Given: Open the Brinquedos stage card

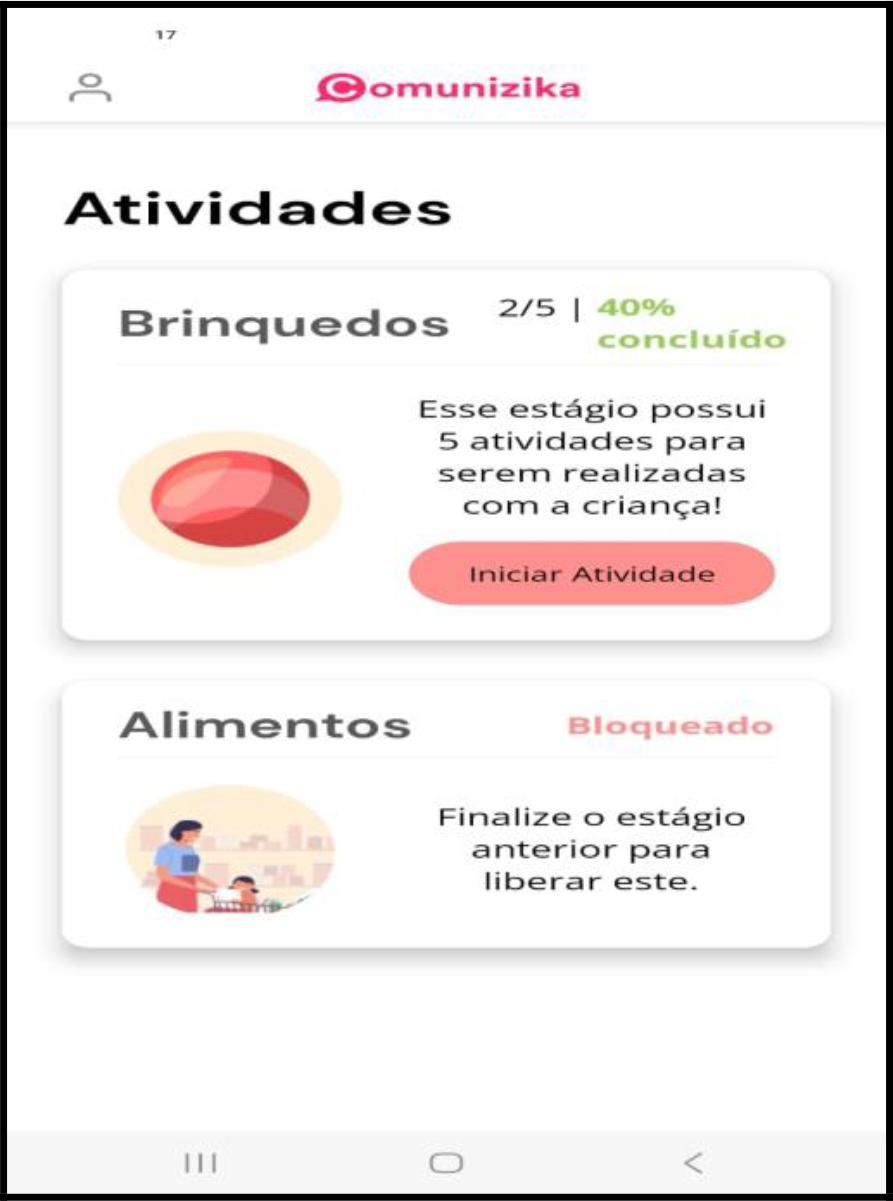Looking at the screenshot, I should (x=446, y=454).
